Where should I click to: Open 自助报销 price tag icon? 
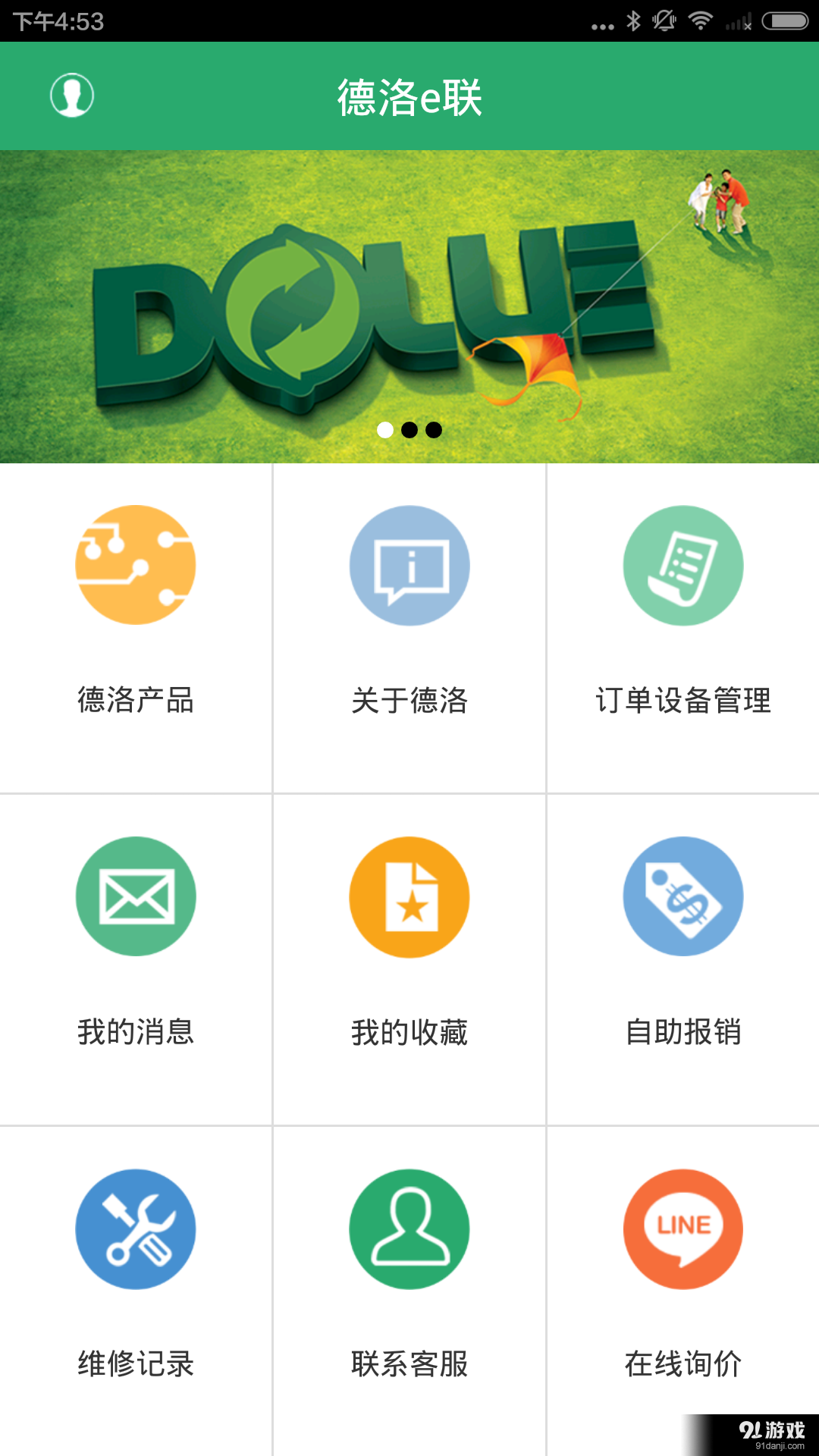tap(682, 896)
